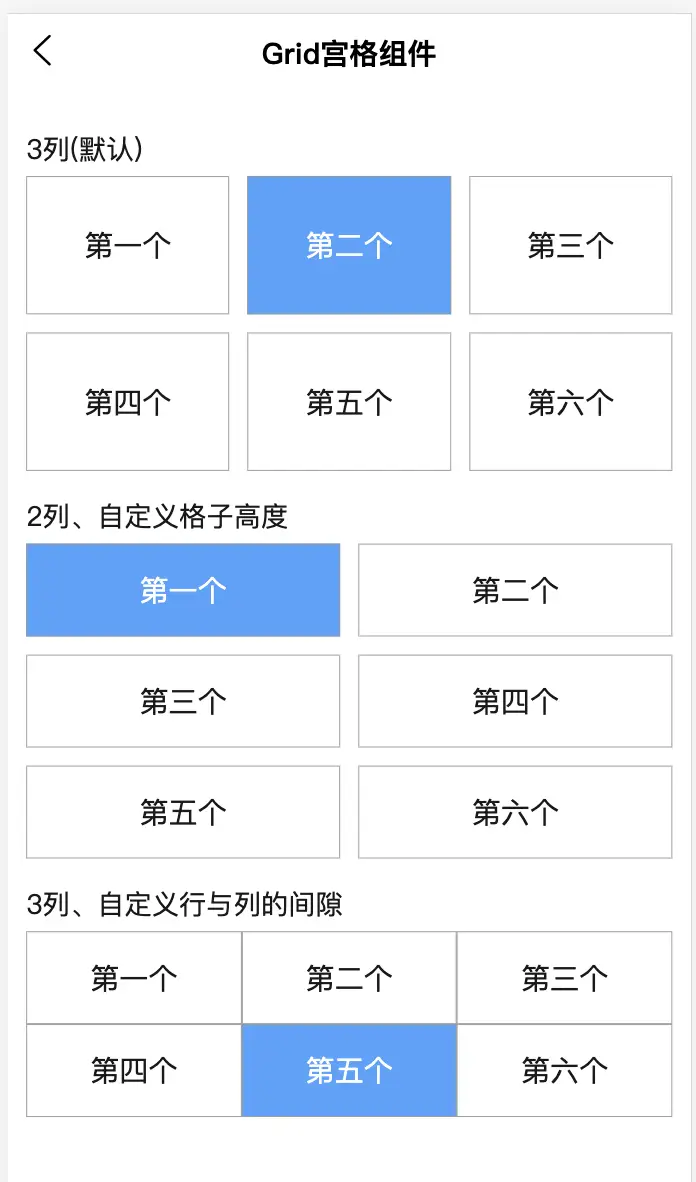The image size is (696, 1182).
Task: Tap 第六个 in the 3列(默认) grid
Action: [x=571, y=402]
